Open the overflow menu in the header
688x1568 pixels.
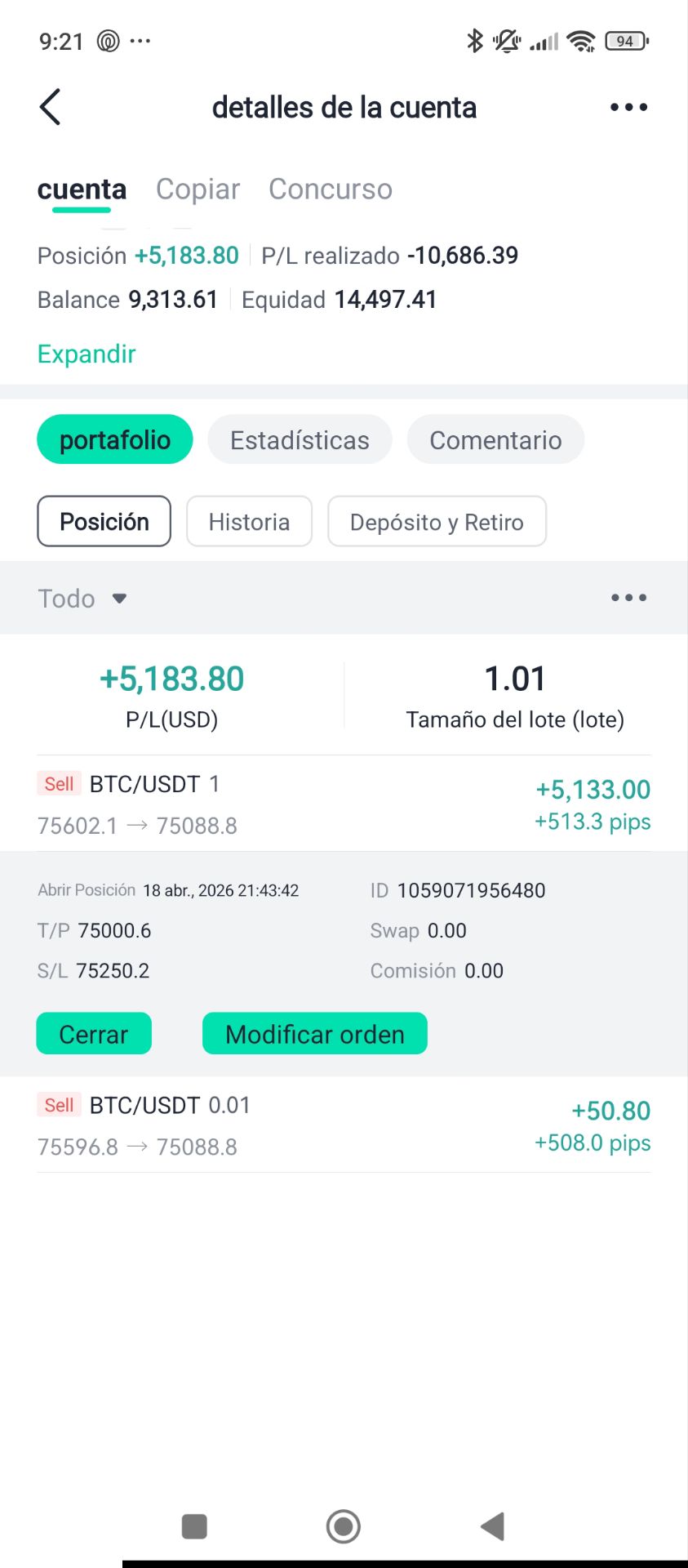628,107
